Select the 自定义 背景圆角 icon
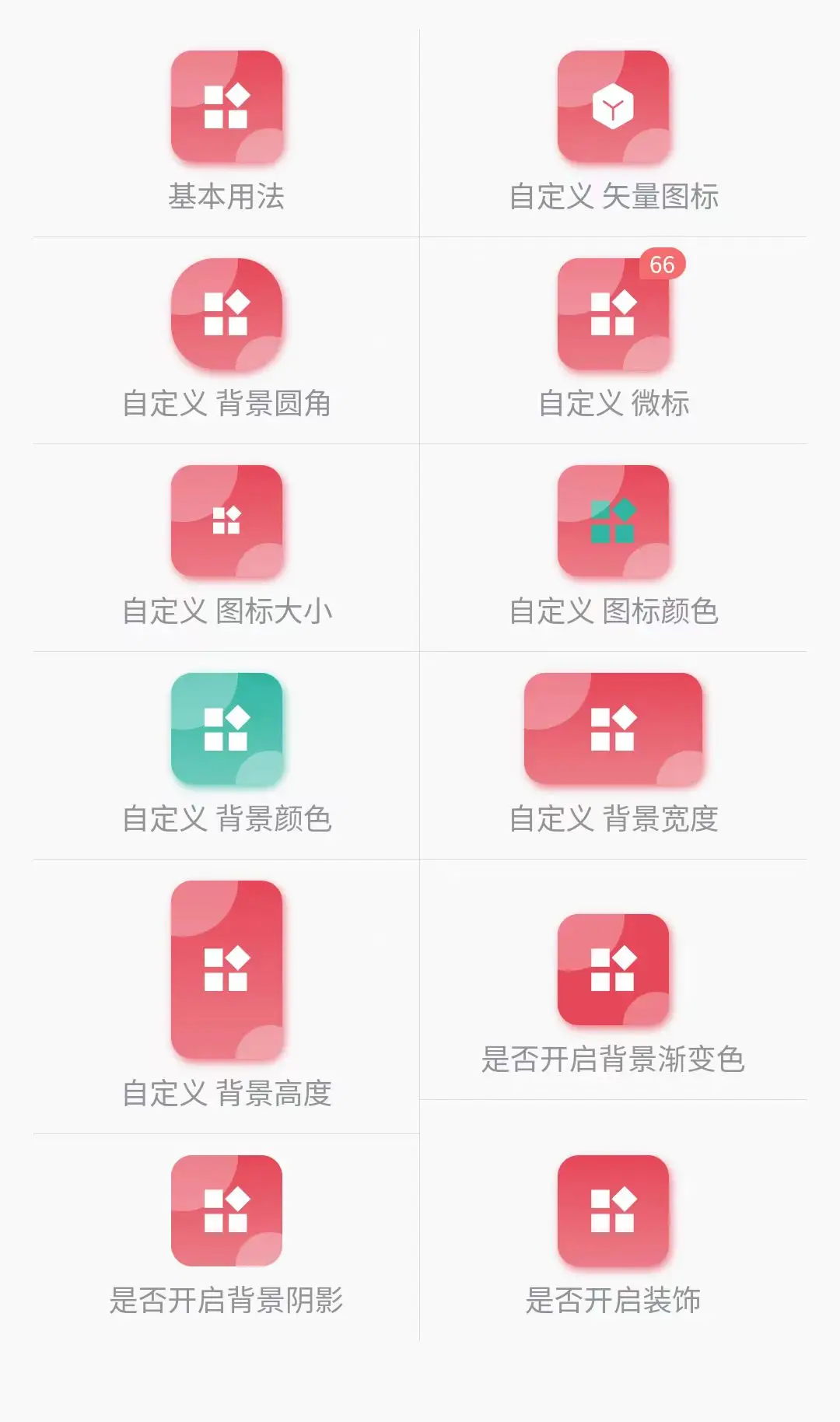This screenshot has width=840, height=1422. pos(226,314)
